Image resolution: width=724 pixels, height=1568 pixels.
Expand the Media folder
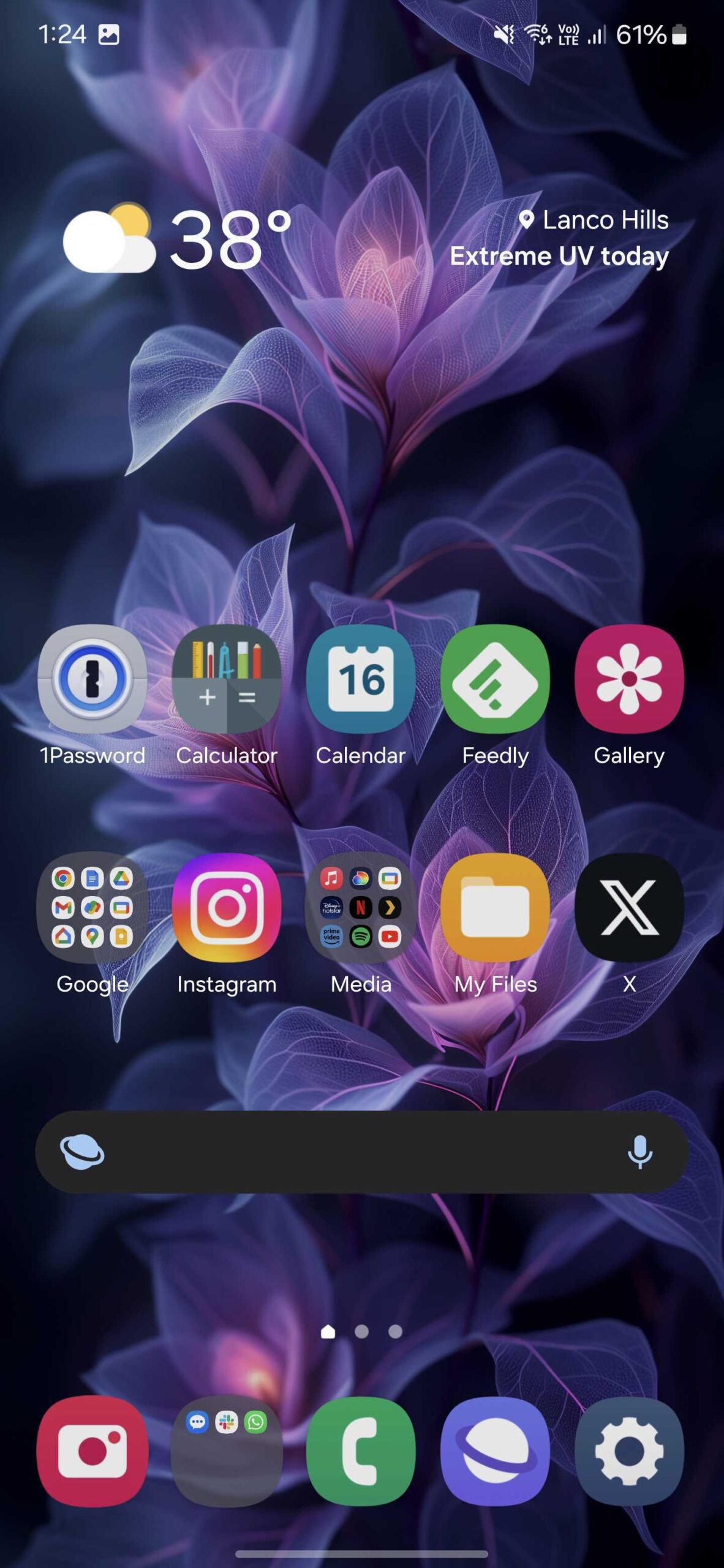pos(361,908)
